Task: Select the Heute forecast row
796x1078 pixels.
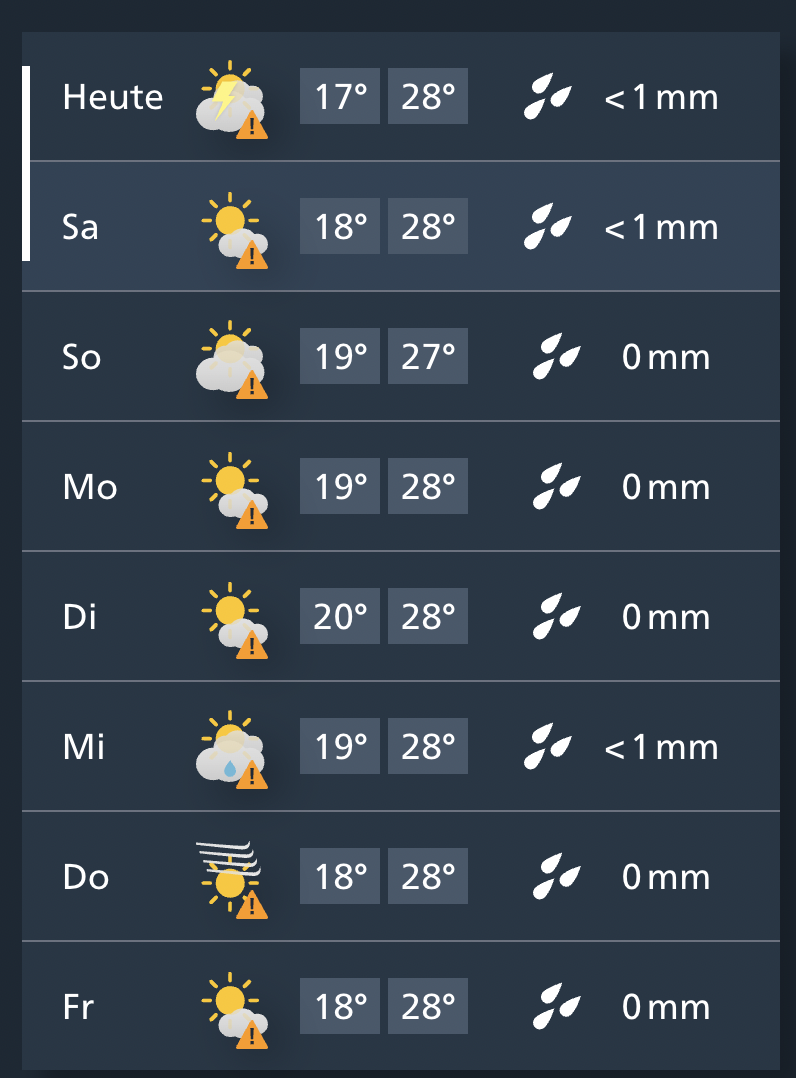Action: pyautogui.click(x=400, y=97)
